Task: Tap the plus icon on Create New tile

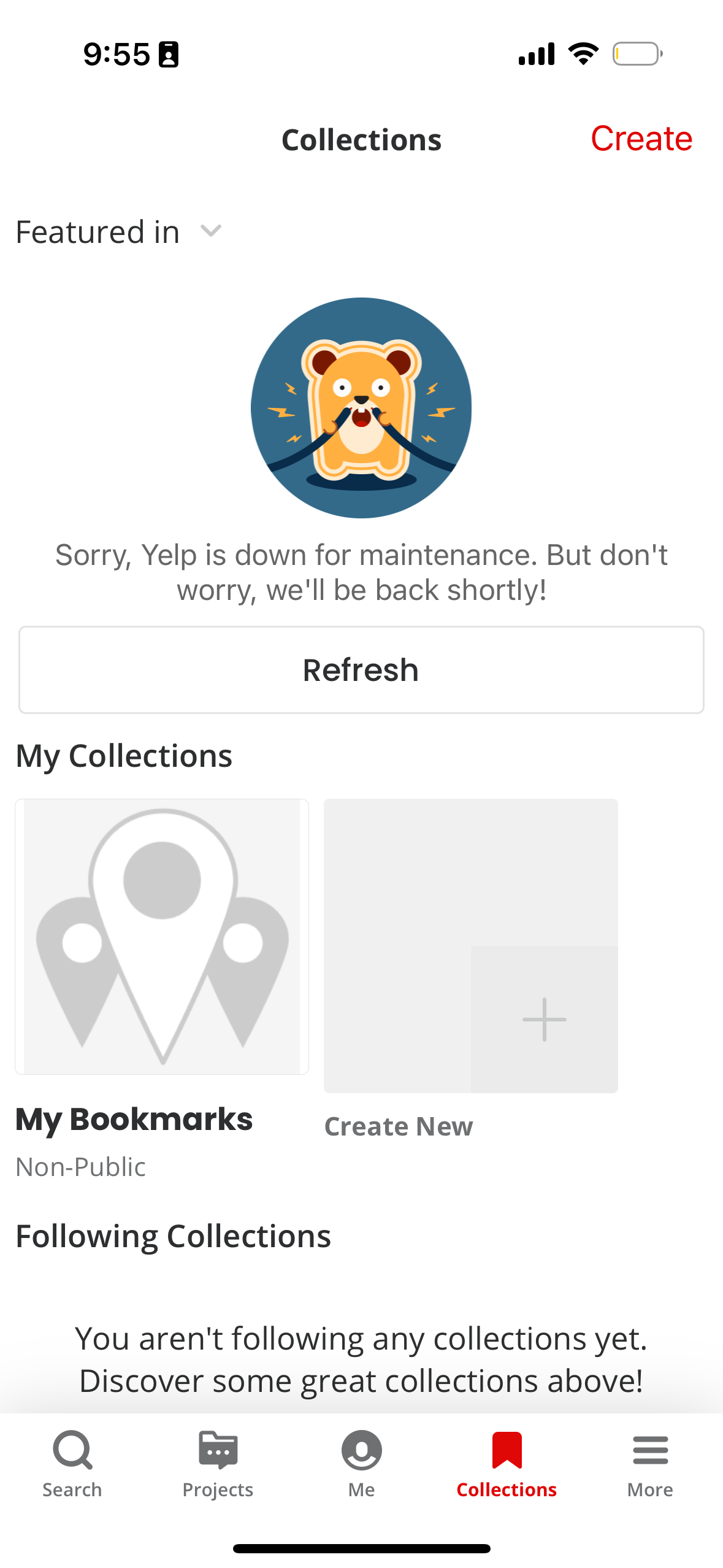Action: [x=543, y=1019]
